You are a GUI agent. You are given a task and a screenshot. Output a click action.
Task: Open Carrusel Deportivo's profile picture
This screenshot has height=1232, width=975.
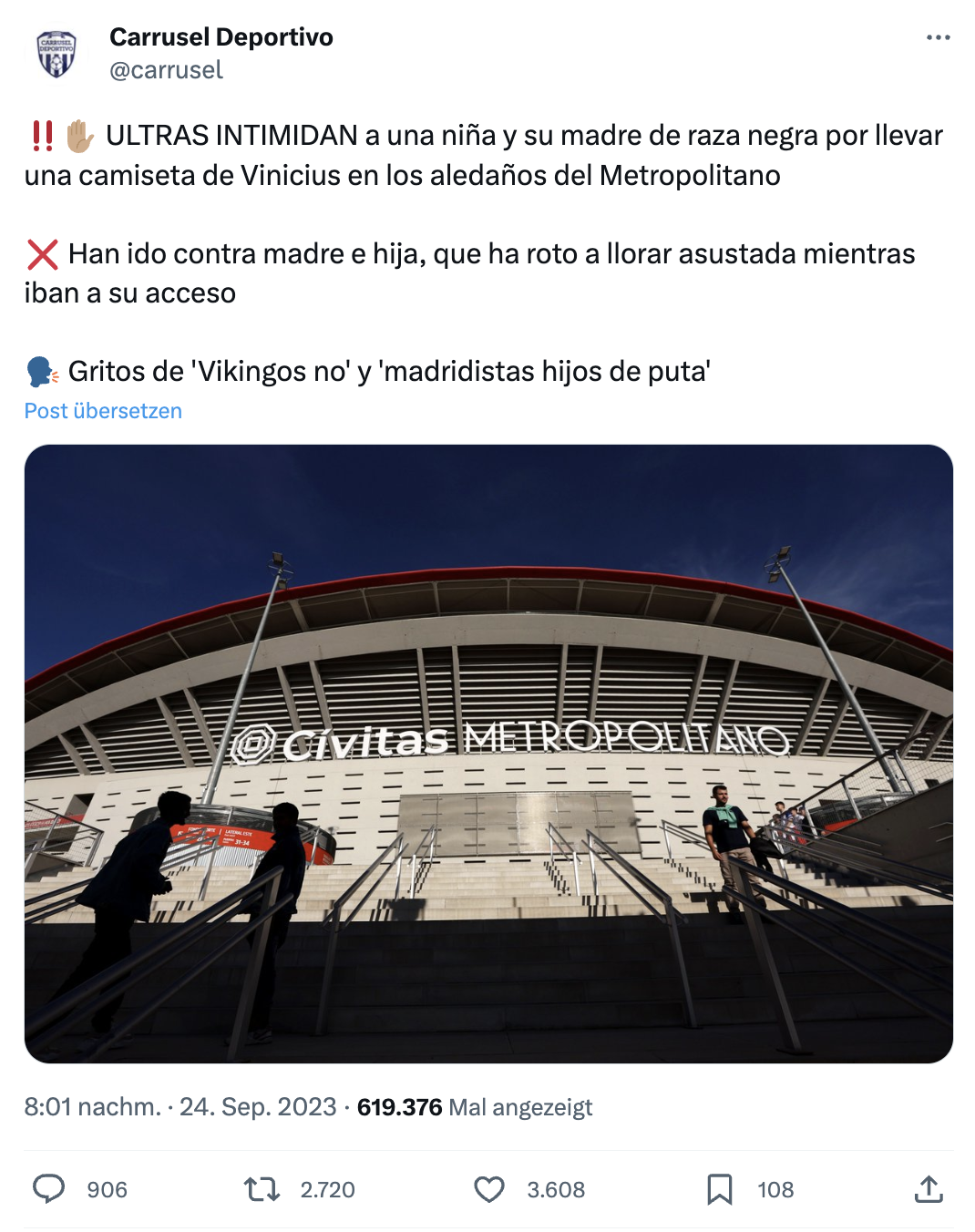click(x=56, y=54)
